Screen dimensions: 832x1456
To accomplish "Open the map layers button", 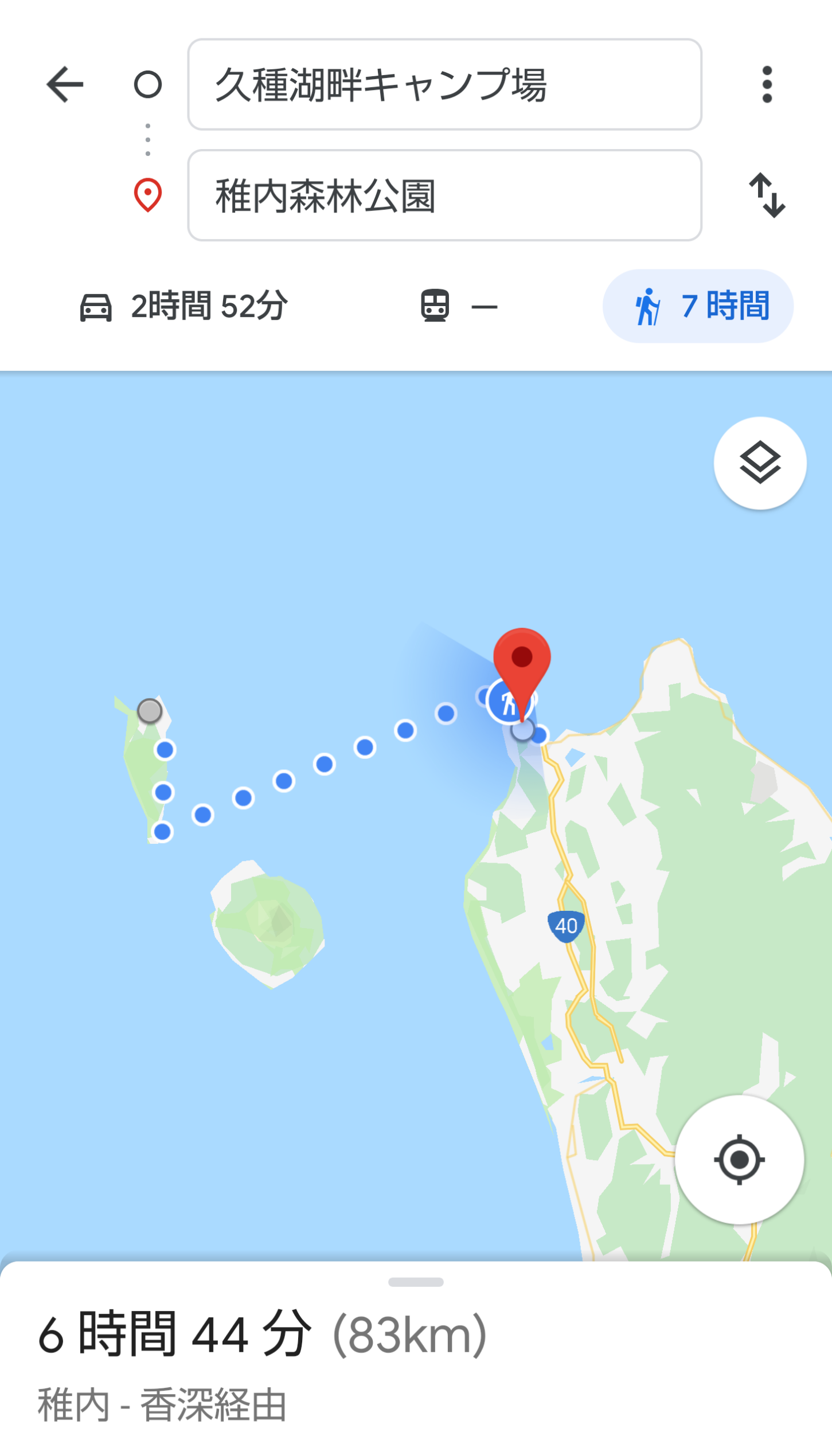I will [759, 463].
